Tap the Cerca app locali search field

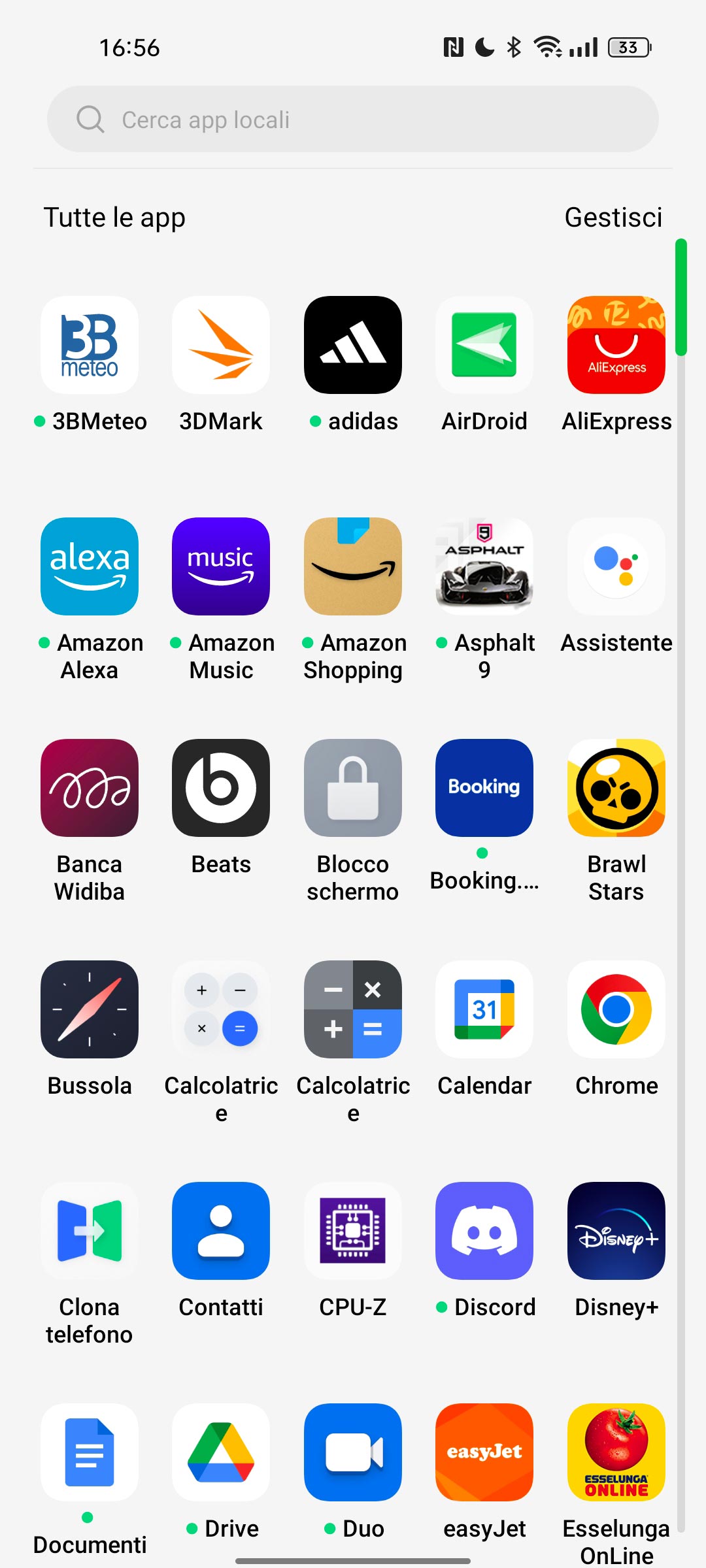click(353, 120)
